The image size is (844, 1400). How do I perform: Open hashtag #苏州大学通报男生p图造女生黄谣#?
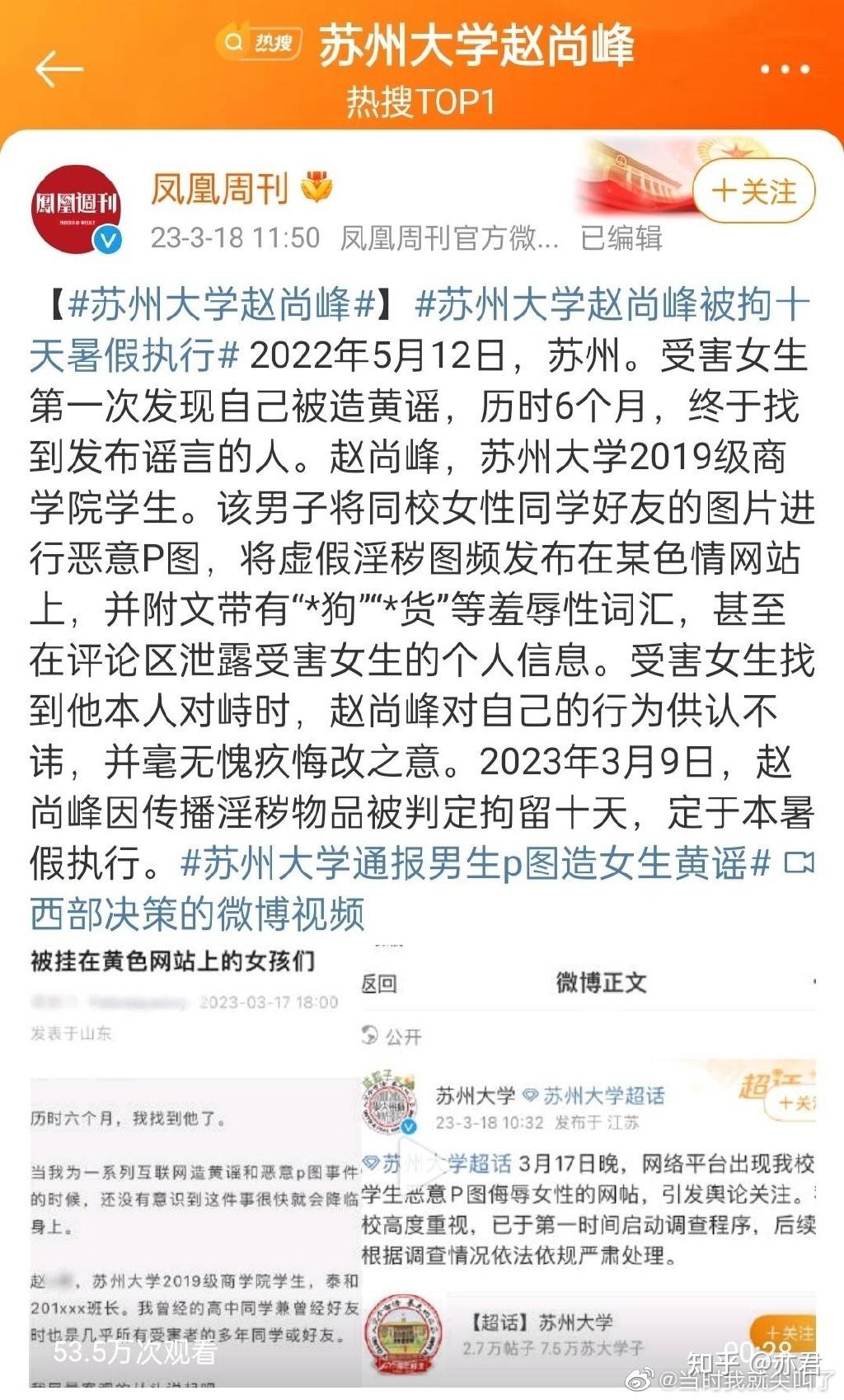(475, 863)
